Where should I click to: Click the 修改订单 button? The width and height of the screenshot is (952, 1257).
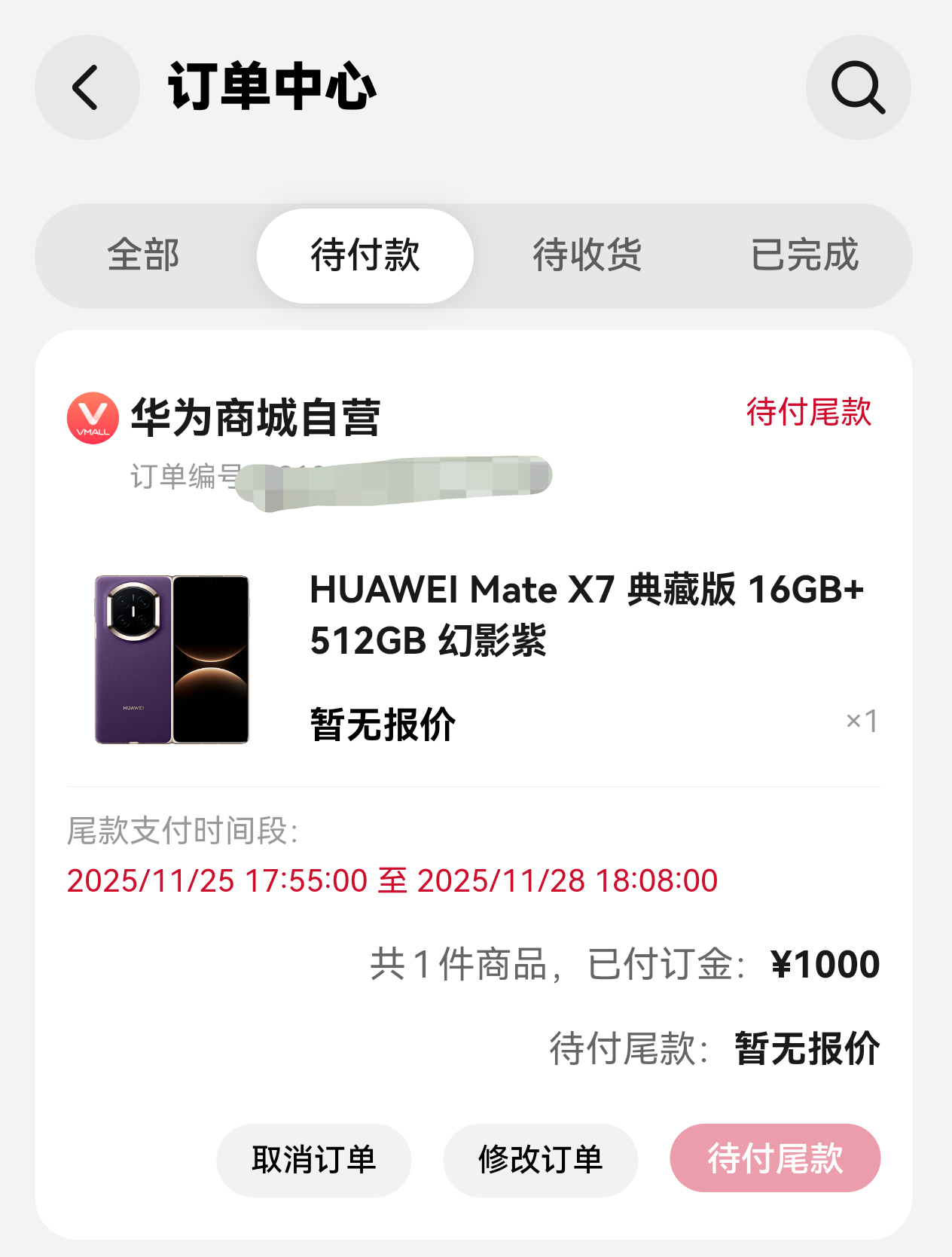540,1159
